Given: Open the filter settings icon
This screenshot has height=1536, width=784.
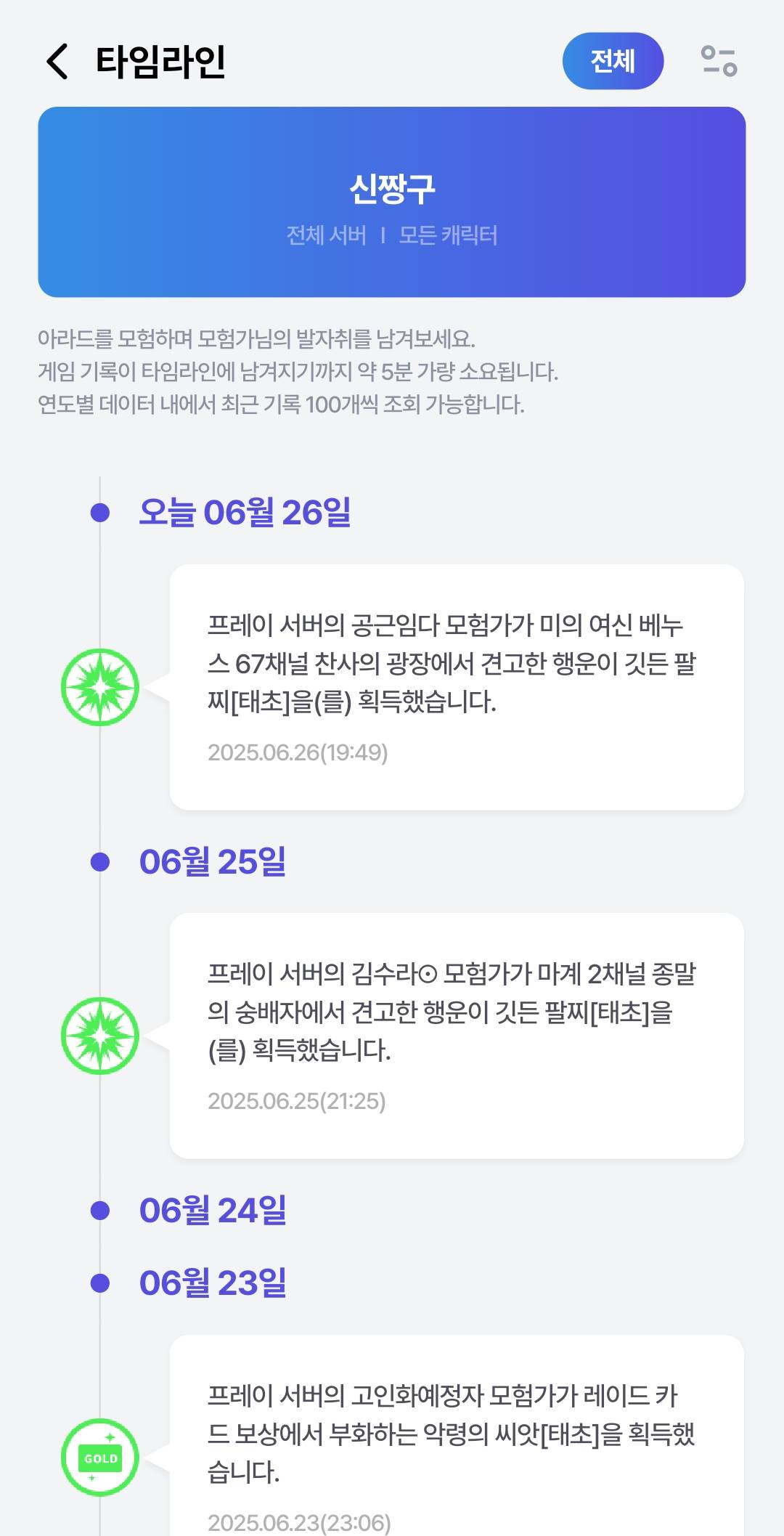Looking at the screenshot, I should click(x=719, y=61).
